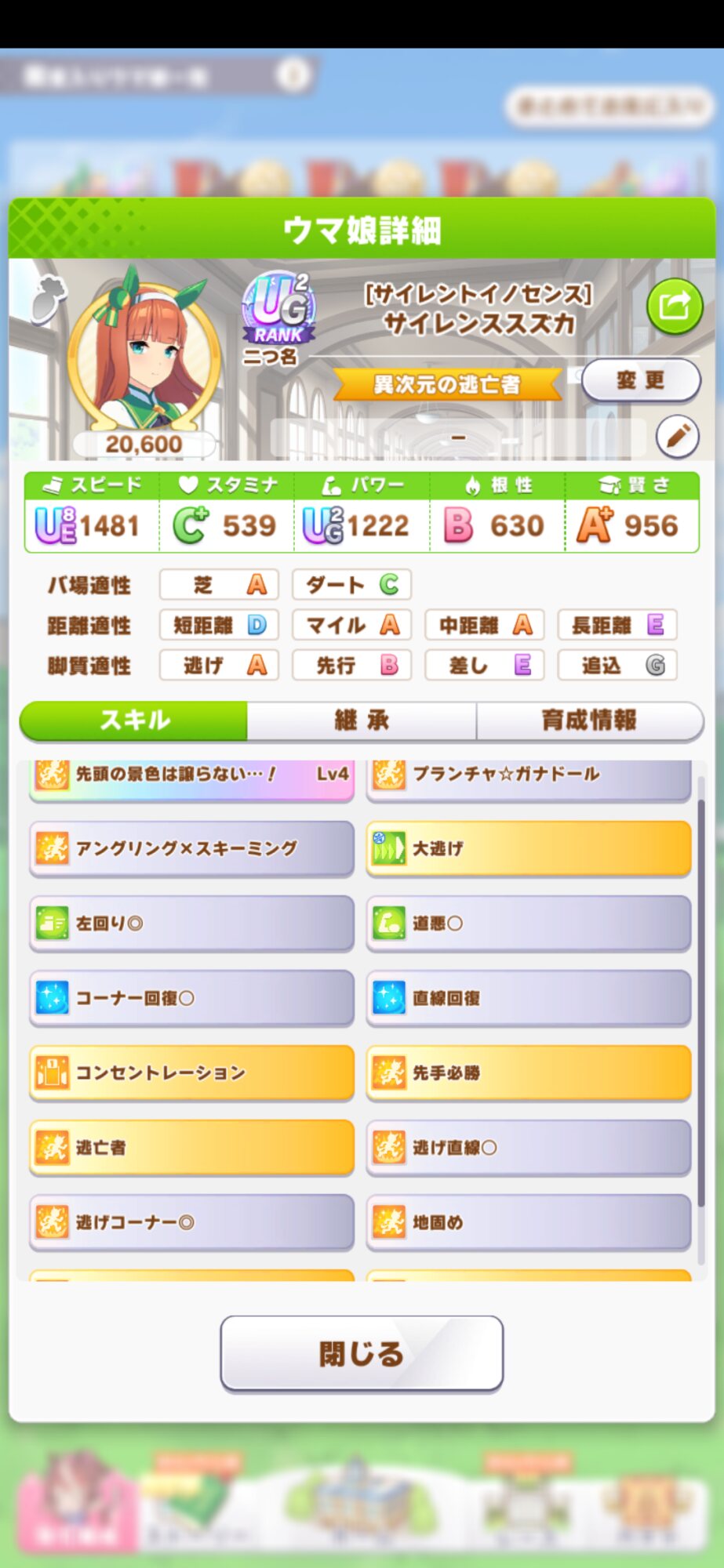Tap the 変更 button for the title
This screenshot has width=724, height=1568.
tap(641, 380)
